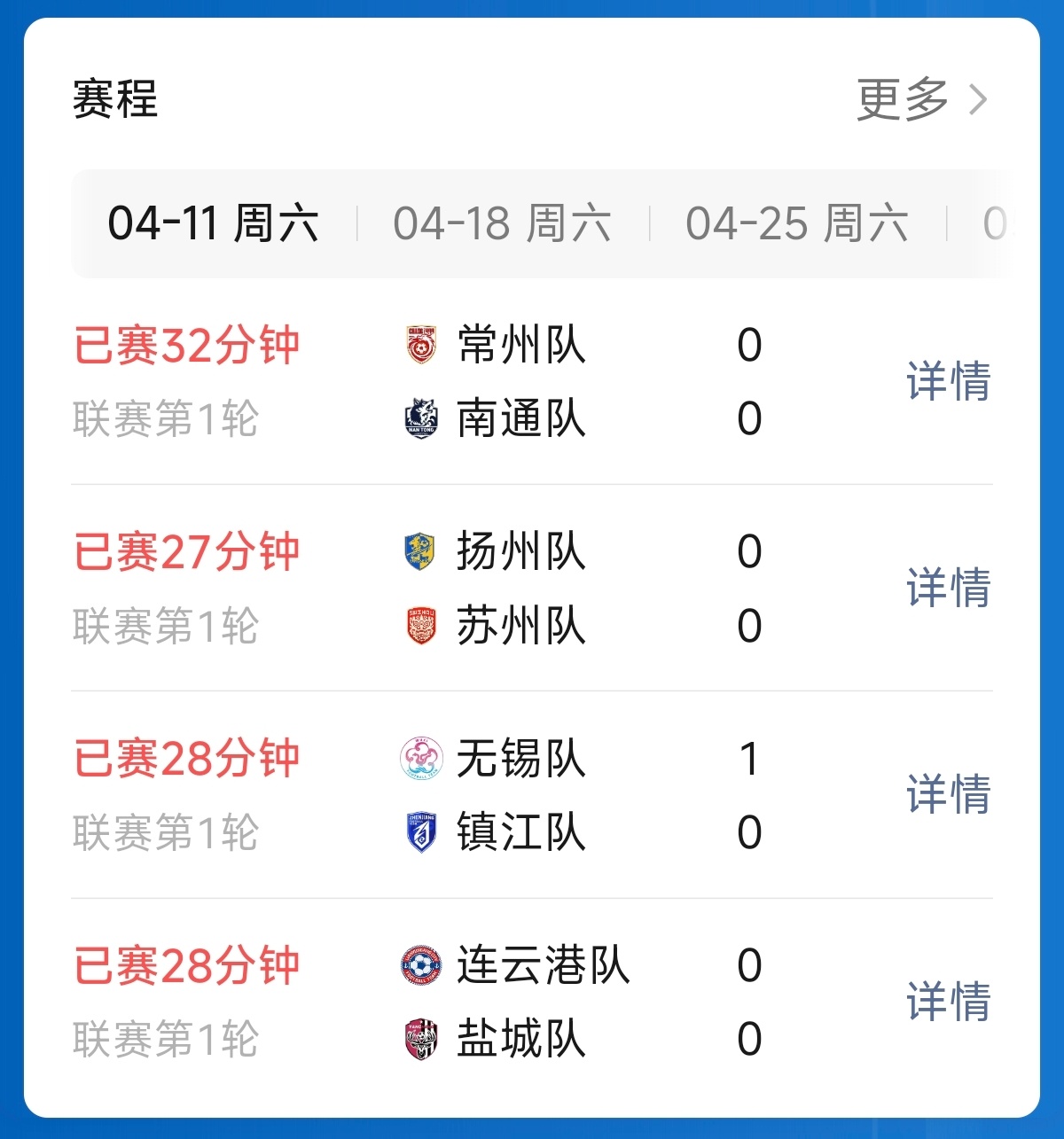Screen dimensions: 1064x1139
Task: Click the partially visible fourth date tab
Action: pyautogui.click(x=997, y=222)
